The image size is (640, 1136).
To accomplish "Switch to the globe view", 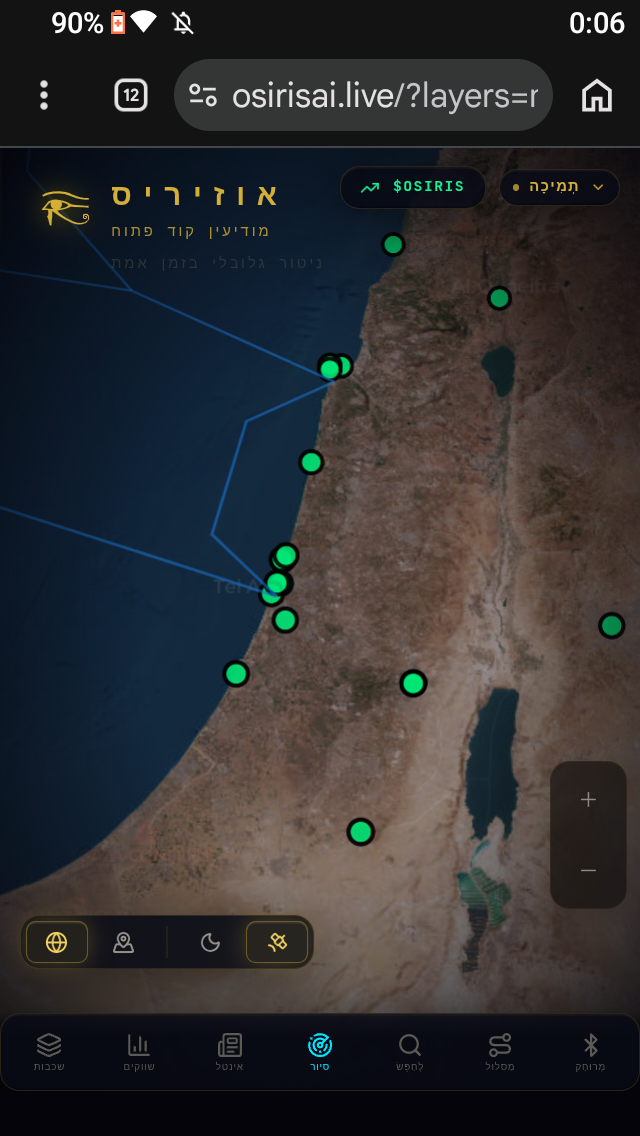I will click(x=57, y=942).
